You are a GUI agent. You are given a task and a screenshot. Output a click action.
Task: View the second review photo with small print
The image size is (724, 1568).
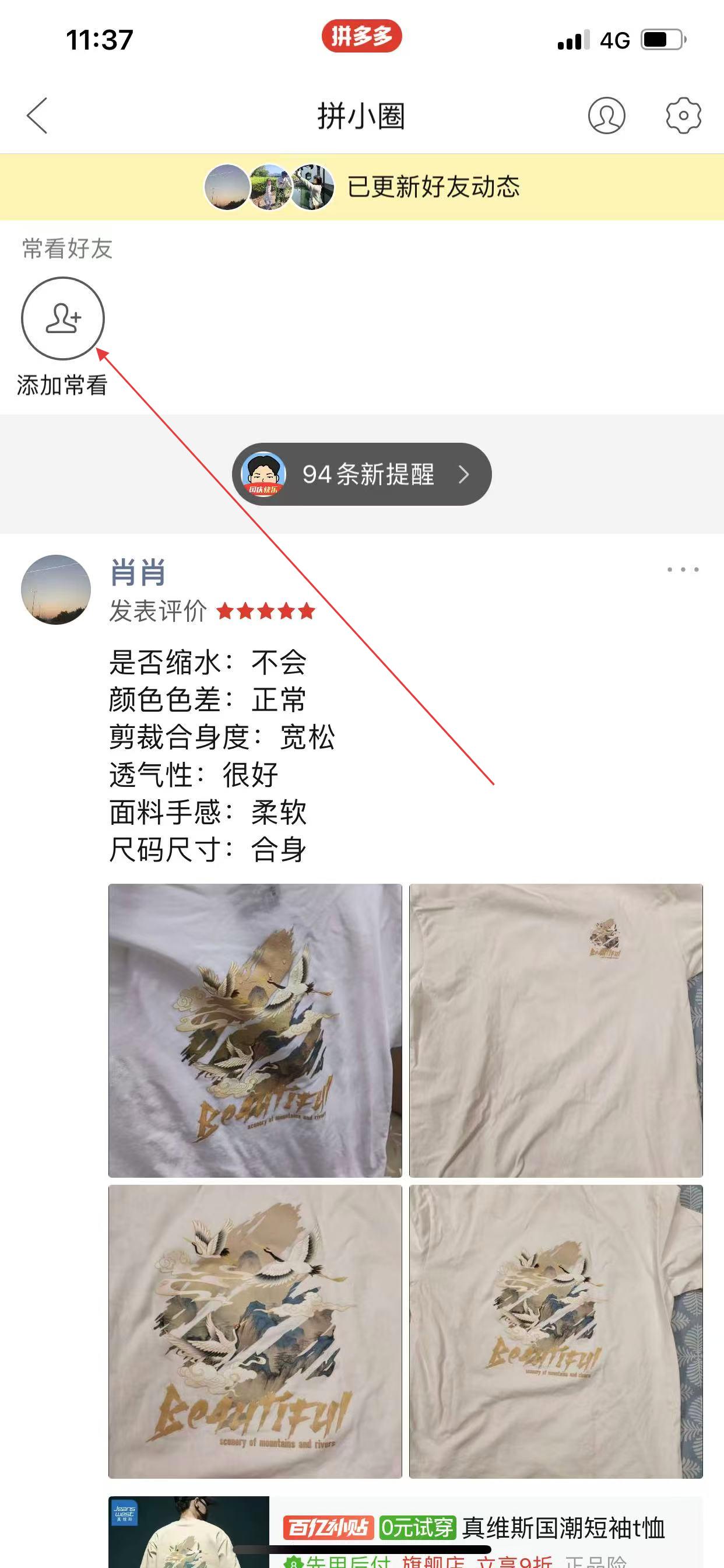coord(556,1030)
